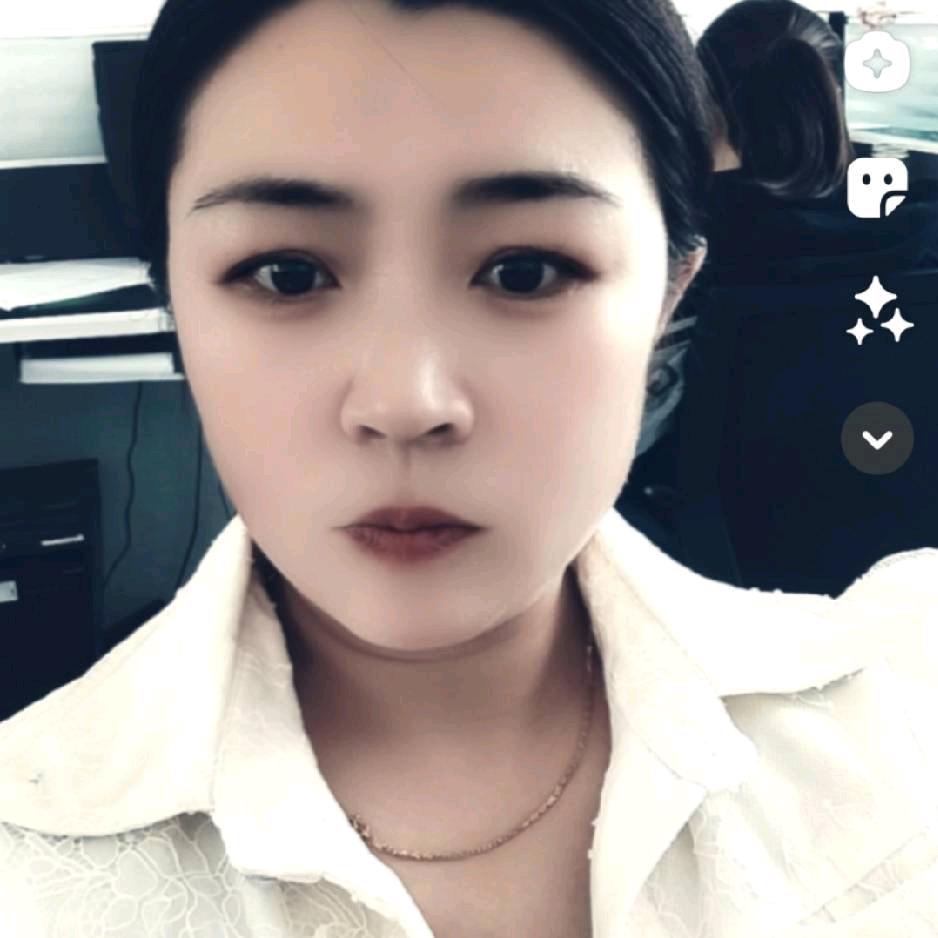This screenshot has height=938, width=938.
Task: Open the sticker picker icon
Action: [878, 187]
